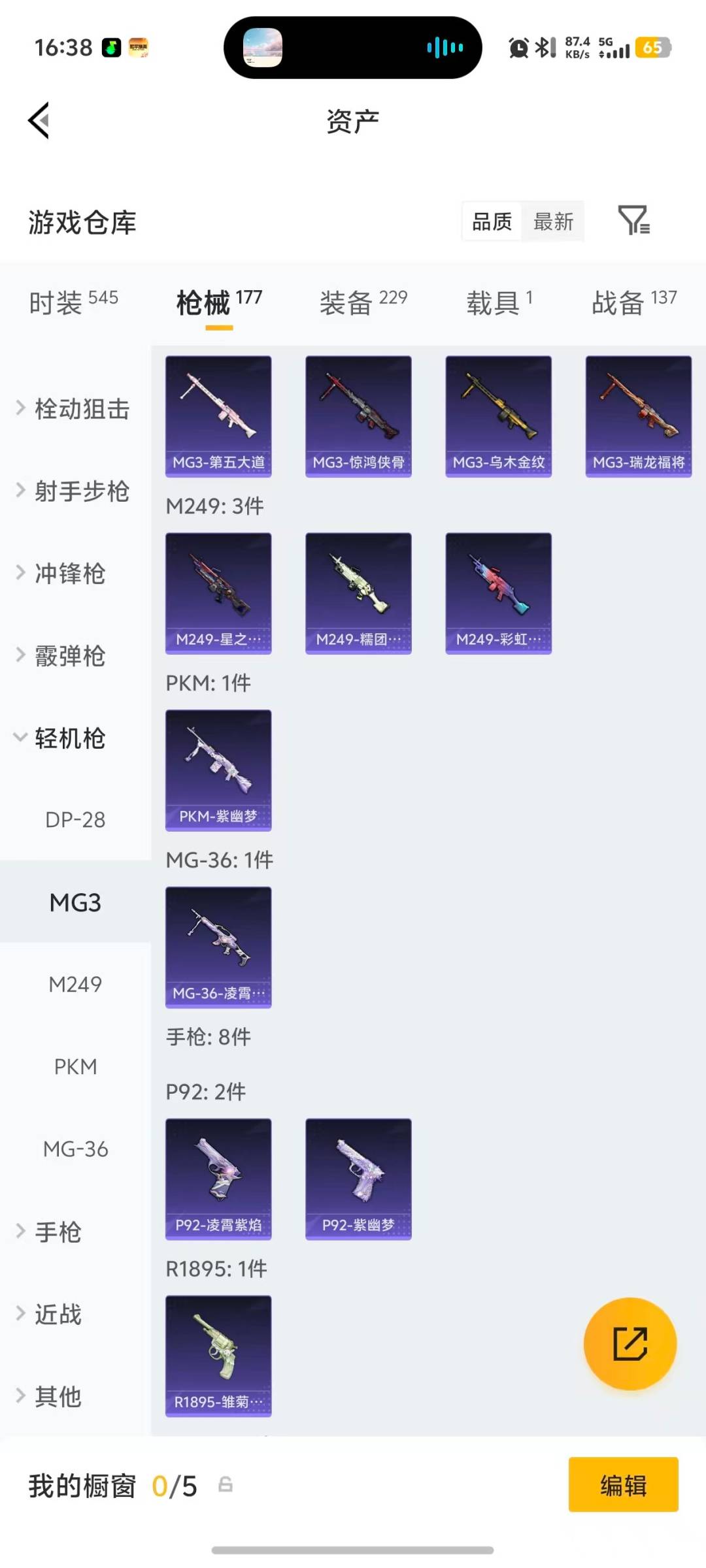Select the MG3 subcategory in sidebar

pyautogui.click(x=74, y=902)
